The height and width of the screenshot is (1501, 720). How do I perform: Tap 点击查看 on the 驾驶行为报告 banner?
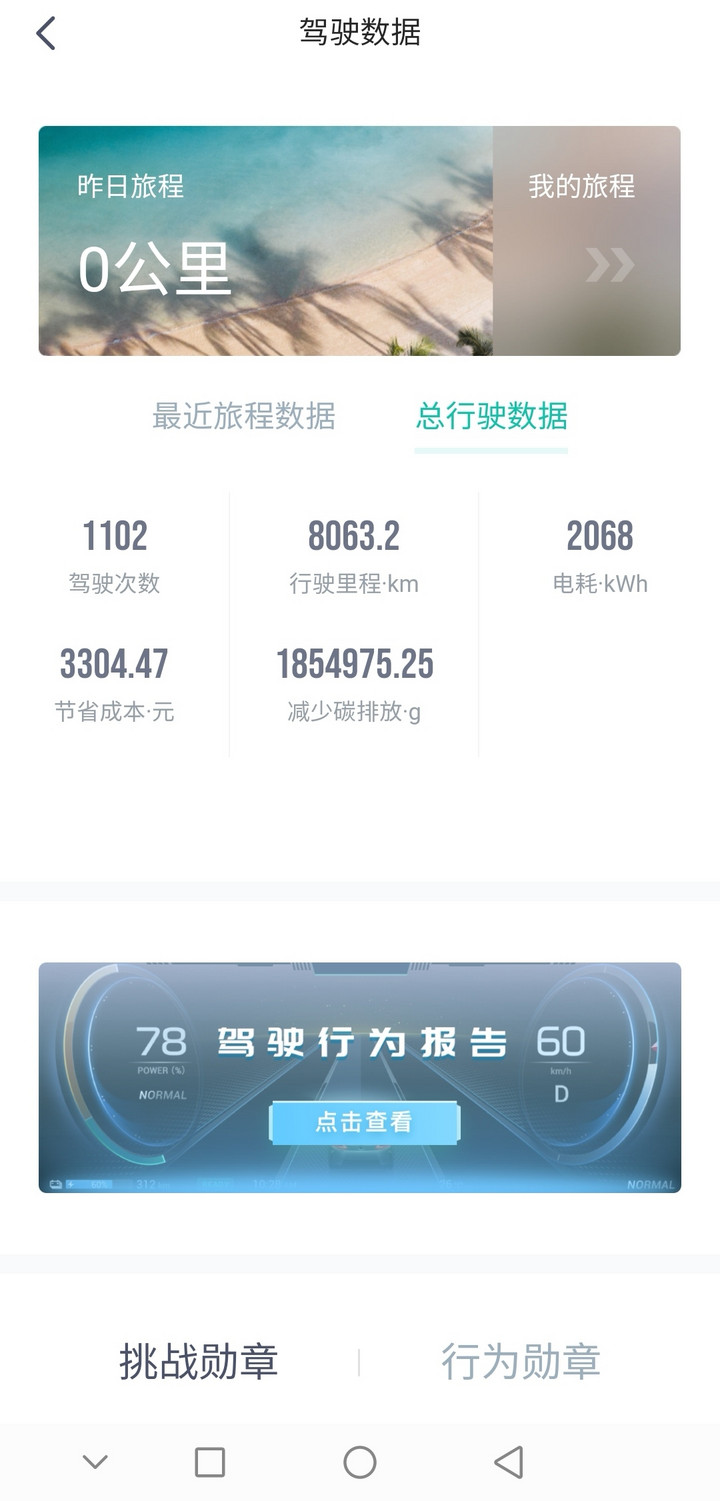[x=364, y=1122]
